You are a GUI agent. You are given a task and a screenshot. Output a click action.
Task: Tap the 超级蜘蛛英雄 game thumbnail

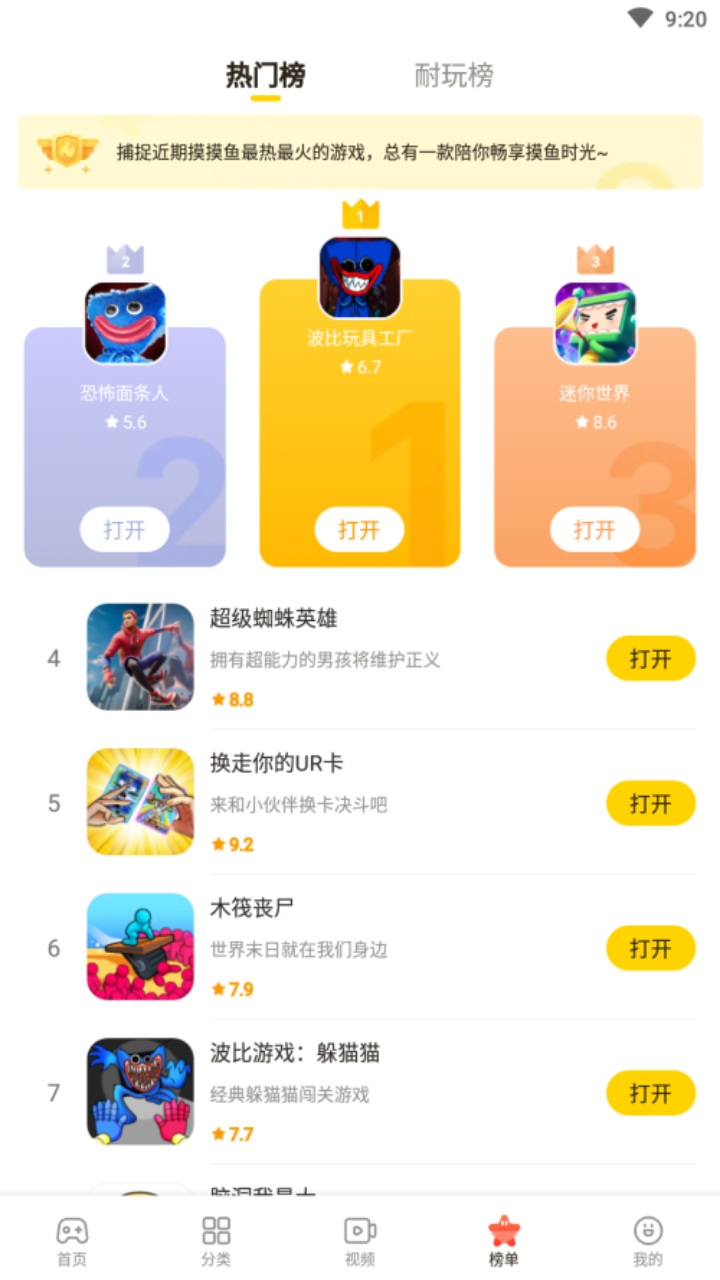(x=140, y=656)
